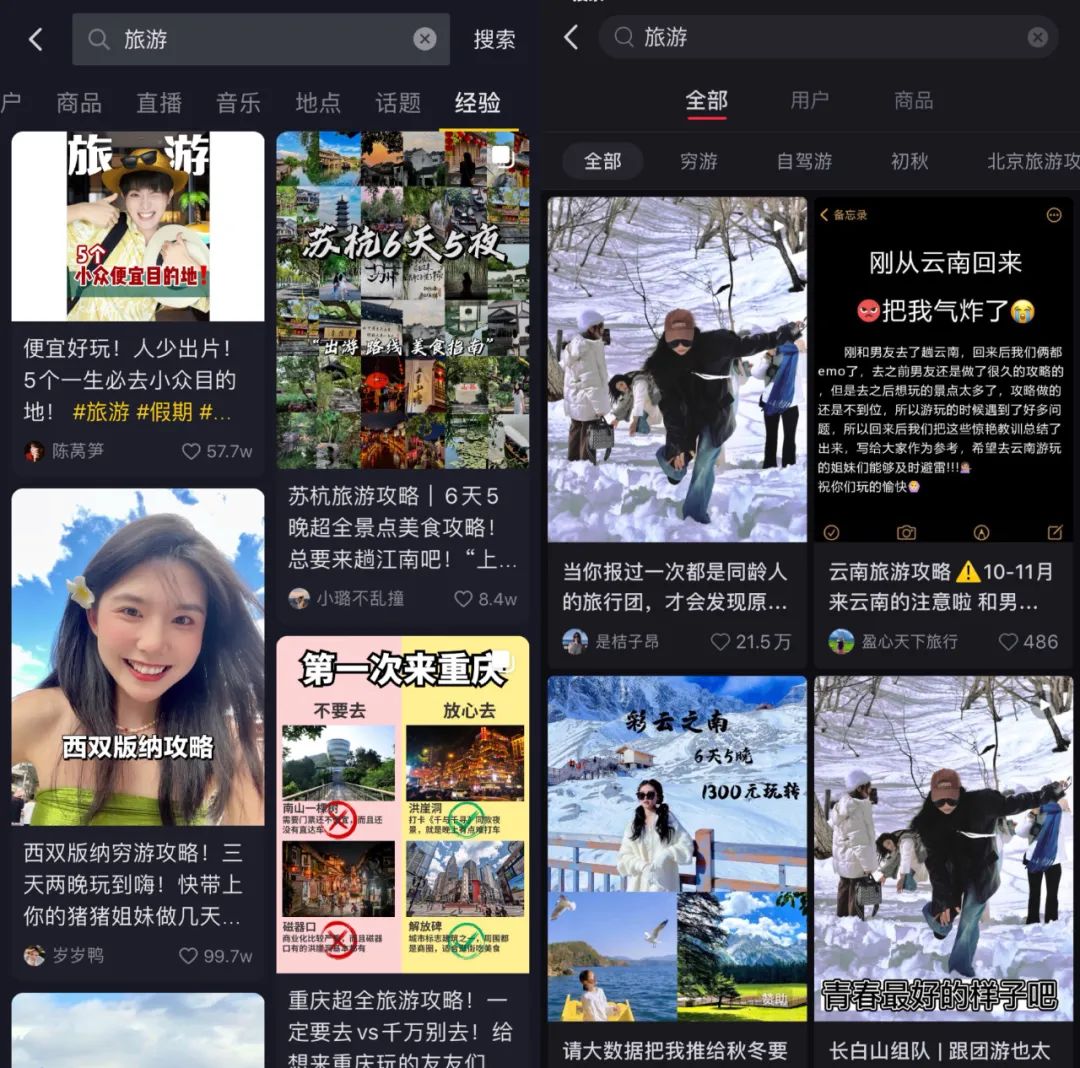
Task: Switch to the 用户 tab
Action: 809,100
